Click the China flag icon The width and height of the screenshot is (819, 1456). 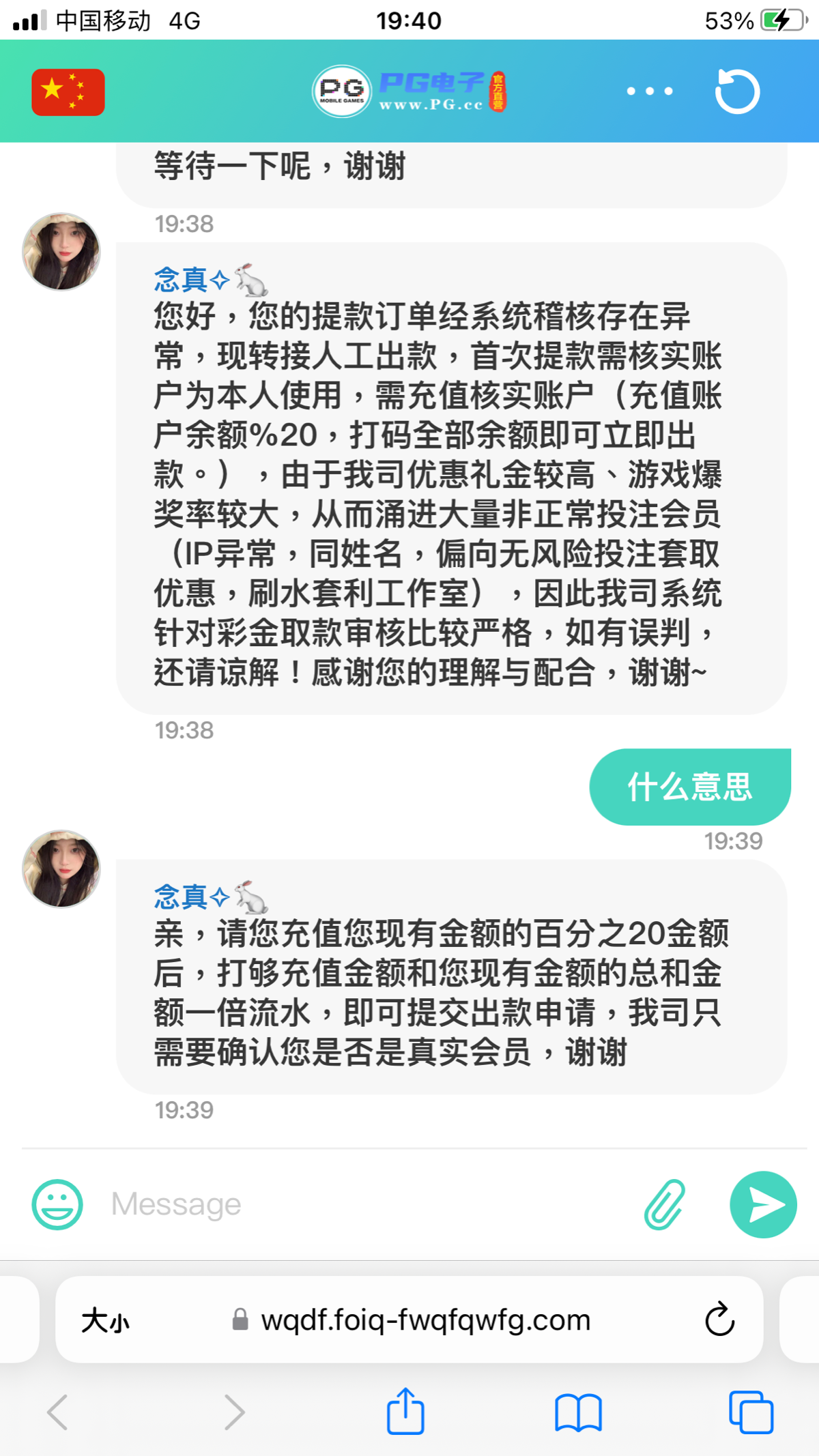(68, 91)
